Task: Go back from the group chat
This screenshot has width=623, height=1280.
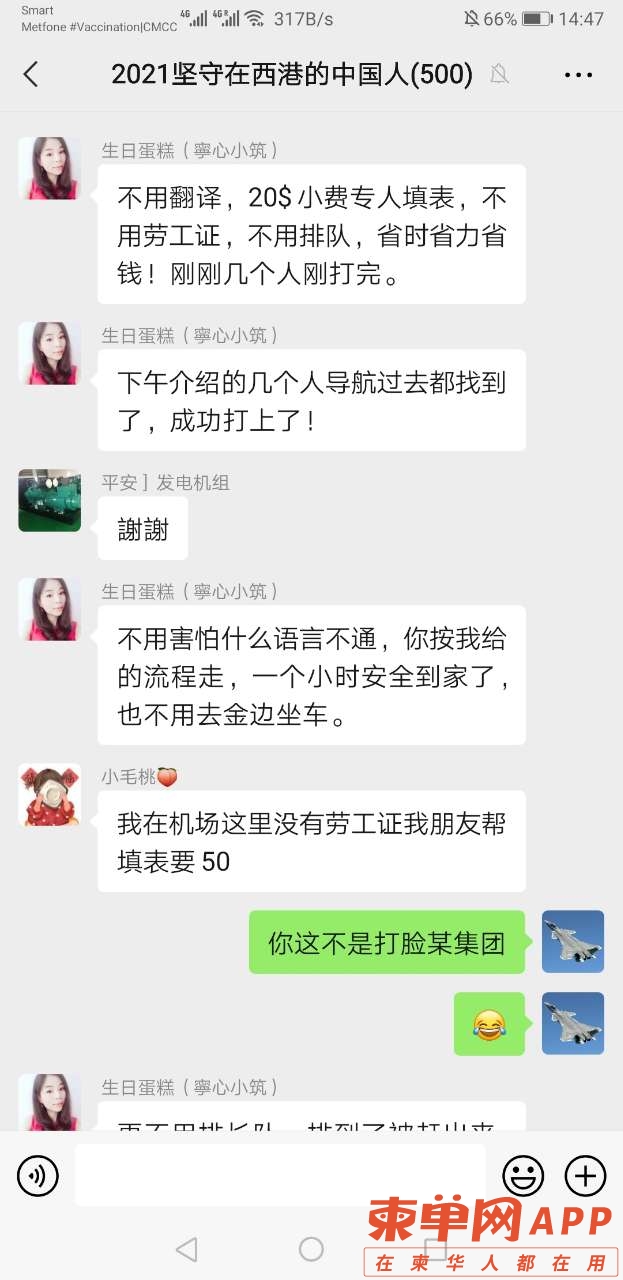Action: (31, 74)
